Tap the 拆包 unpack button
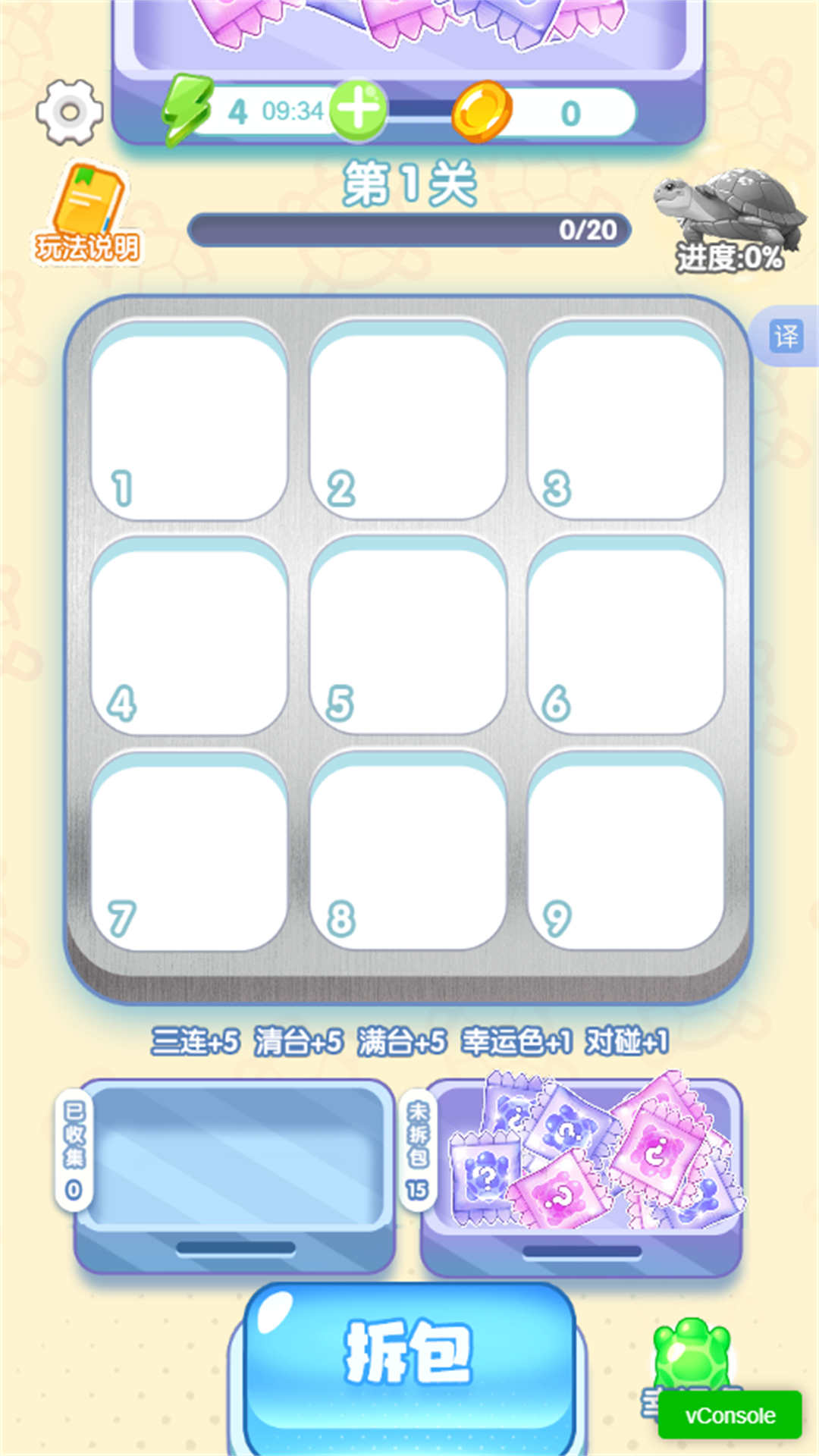Viewport: 819px width, 1456px height. (409, 1354)
